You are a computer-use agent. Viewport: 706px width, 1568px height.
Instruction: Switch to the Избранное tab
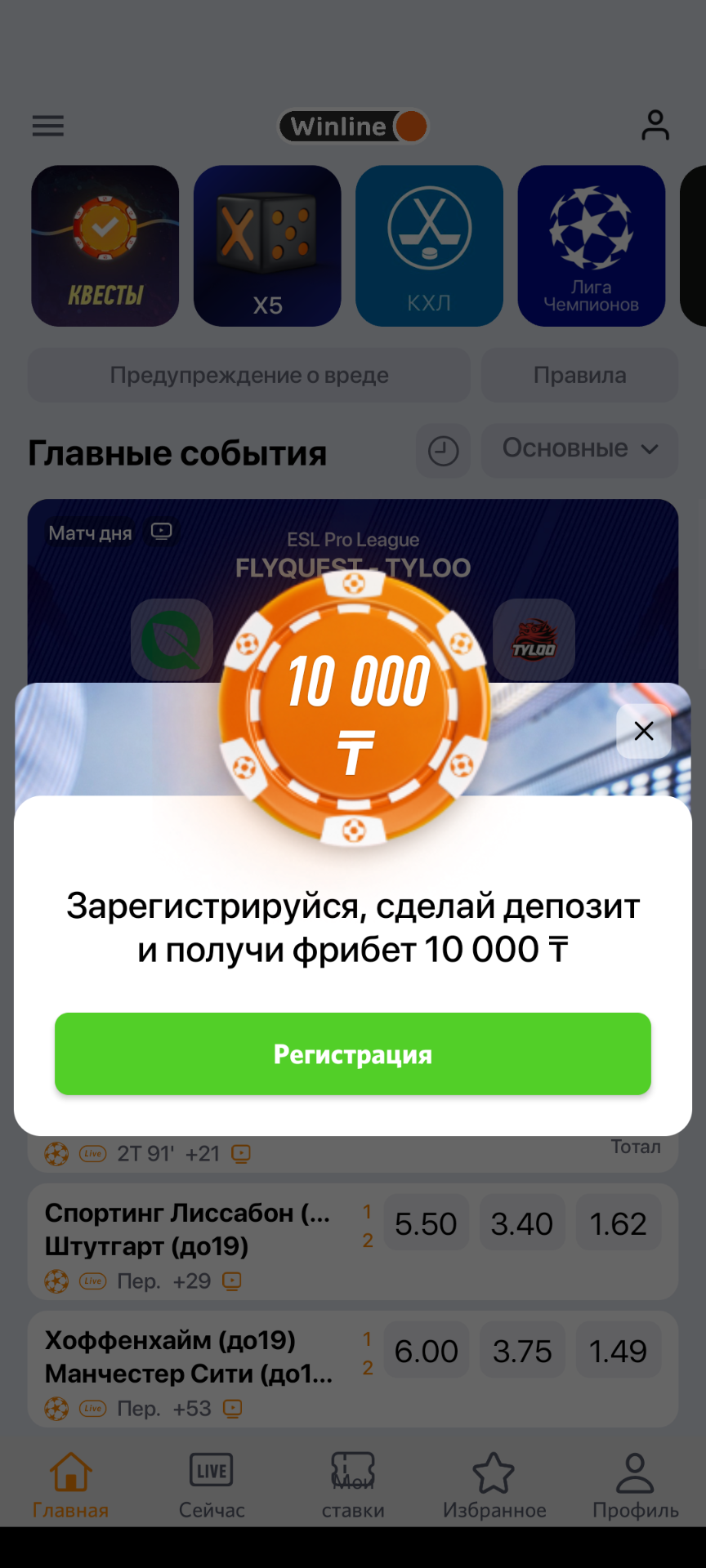click(494, 1485)
